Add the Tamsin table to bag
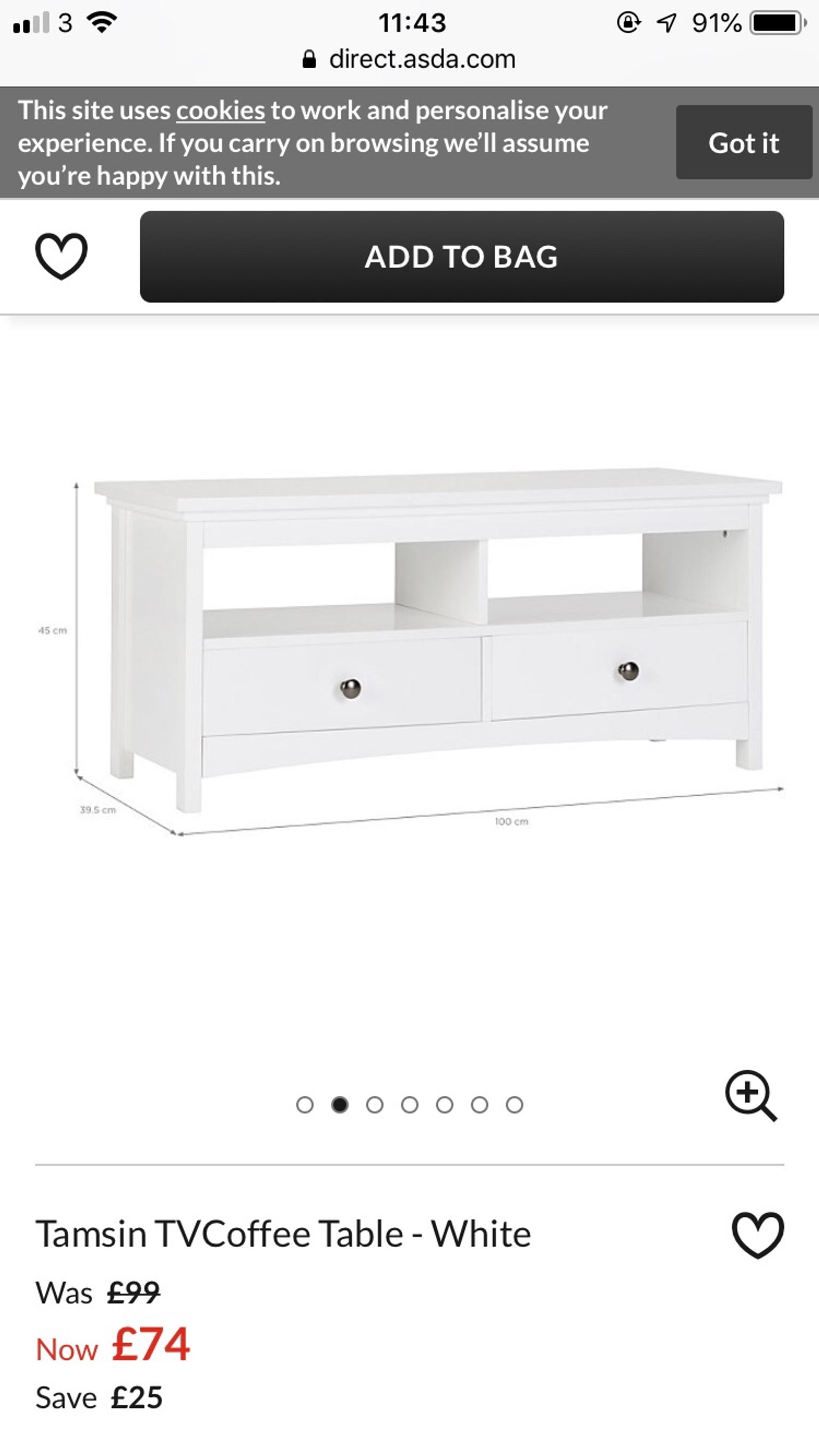The width and height of the screenshot is (819, 1456). coord(462,256)
